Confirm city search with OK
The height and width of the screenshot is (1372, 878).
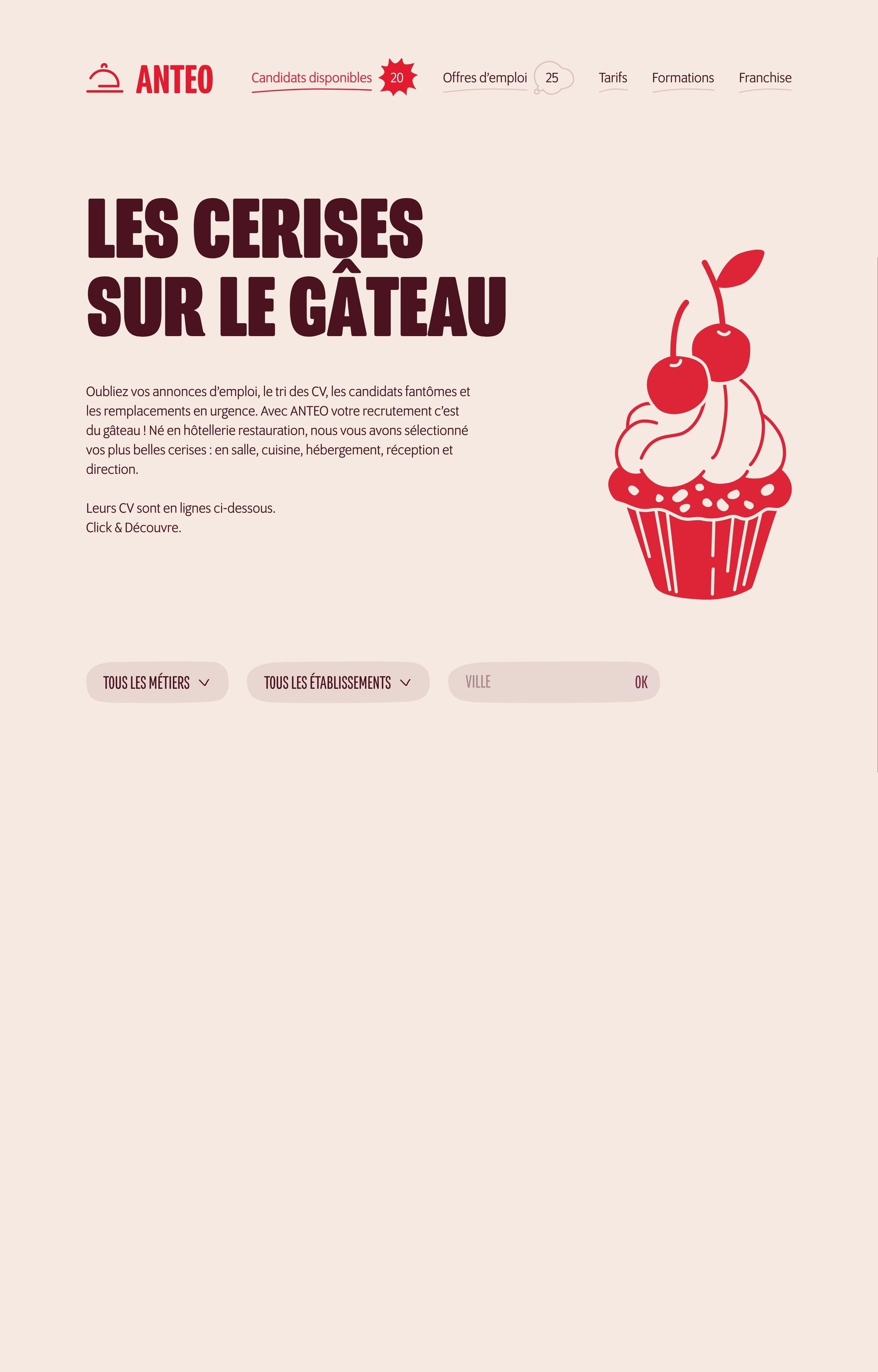tap(641, 682)
